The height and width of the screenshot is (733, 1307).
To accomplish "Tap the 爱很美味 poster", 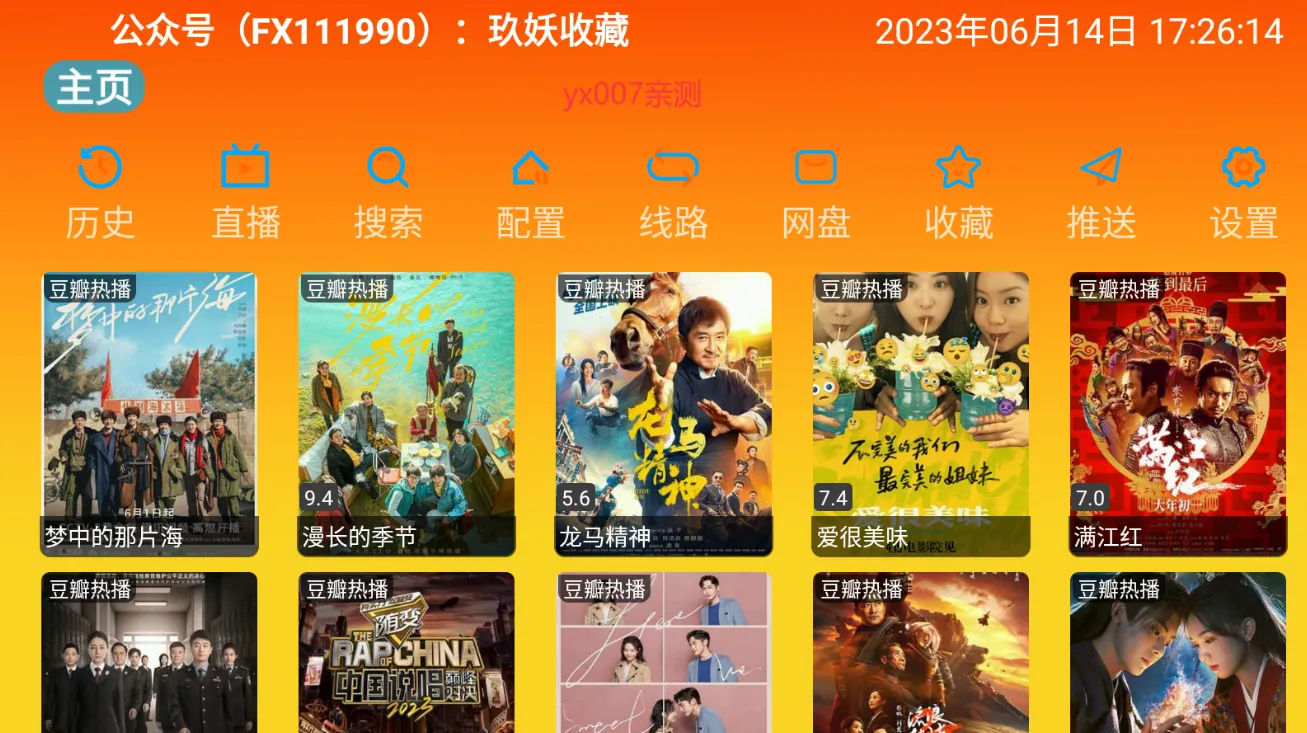I will pyautogui.click(x=920, y=413).
